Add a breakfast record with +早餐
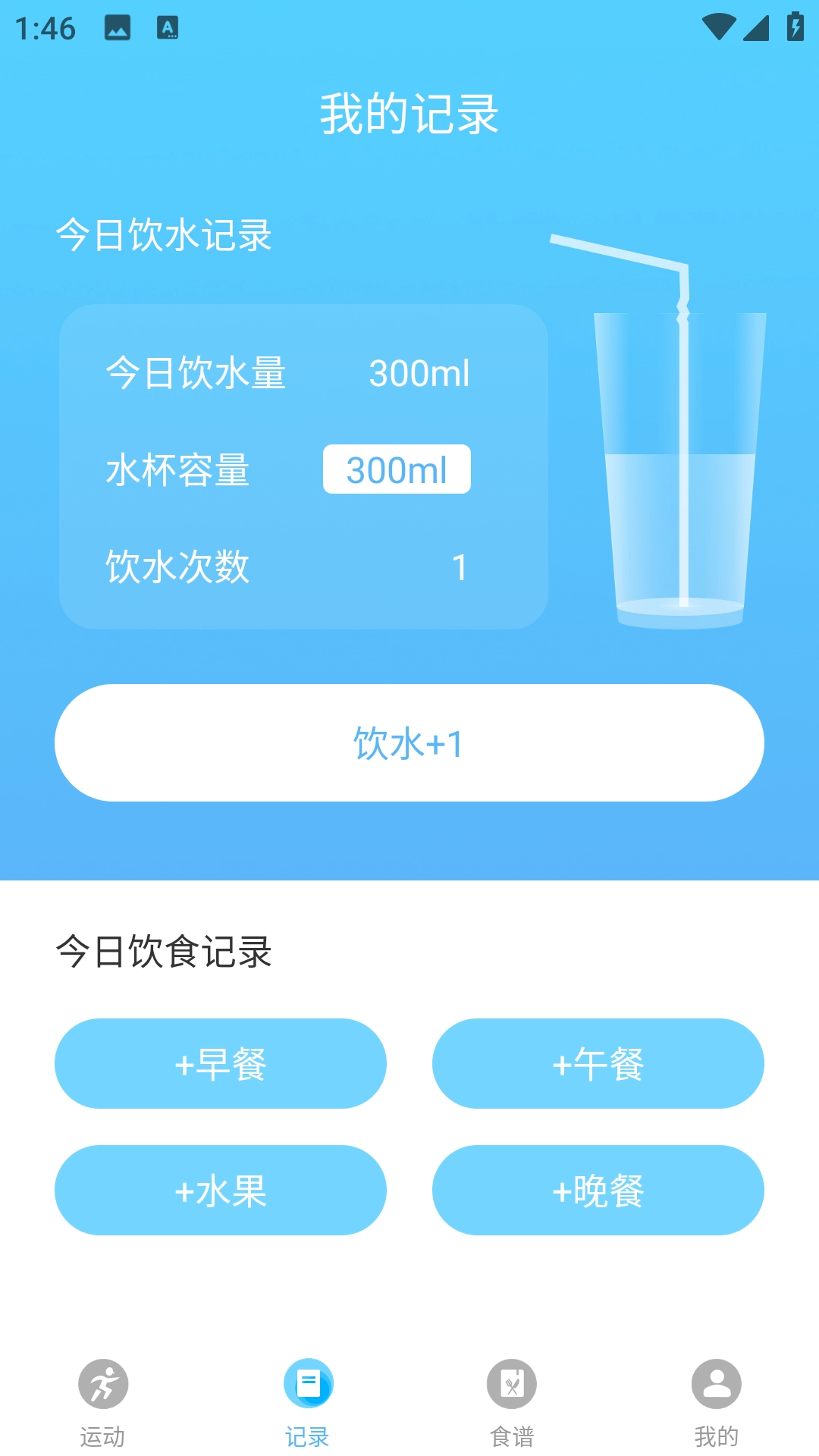 pyautogui.click(x=220, y=1063)
